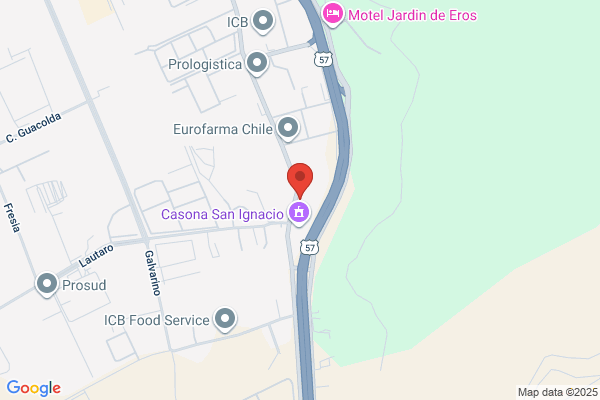The height and width of the screenshot is (400, 600).
Task: Tap the red location pin
Action: click(300, 180)
